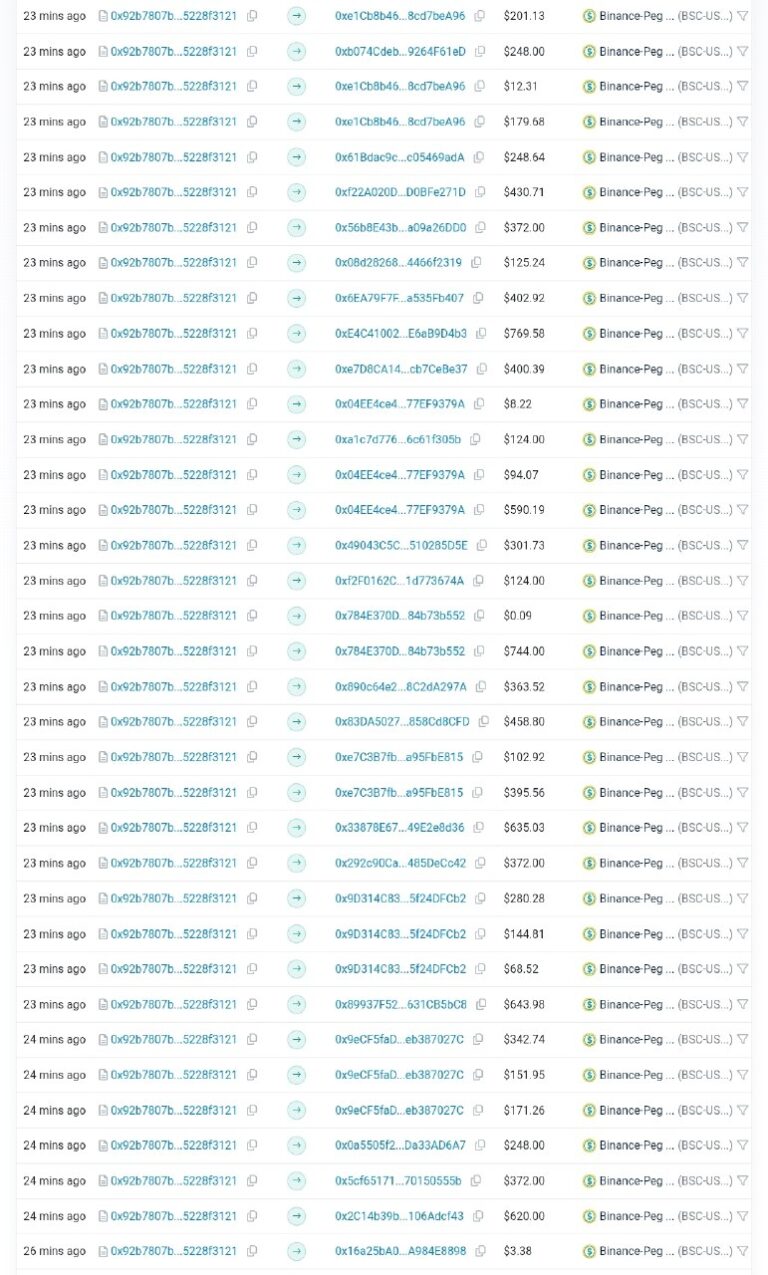Copy recipient address 0x2C14b39b...106Adcf43
768x1275 pixels.
[x=480, y=1215]
